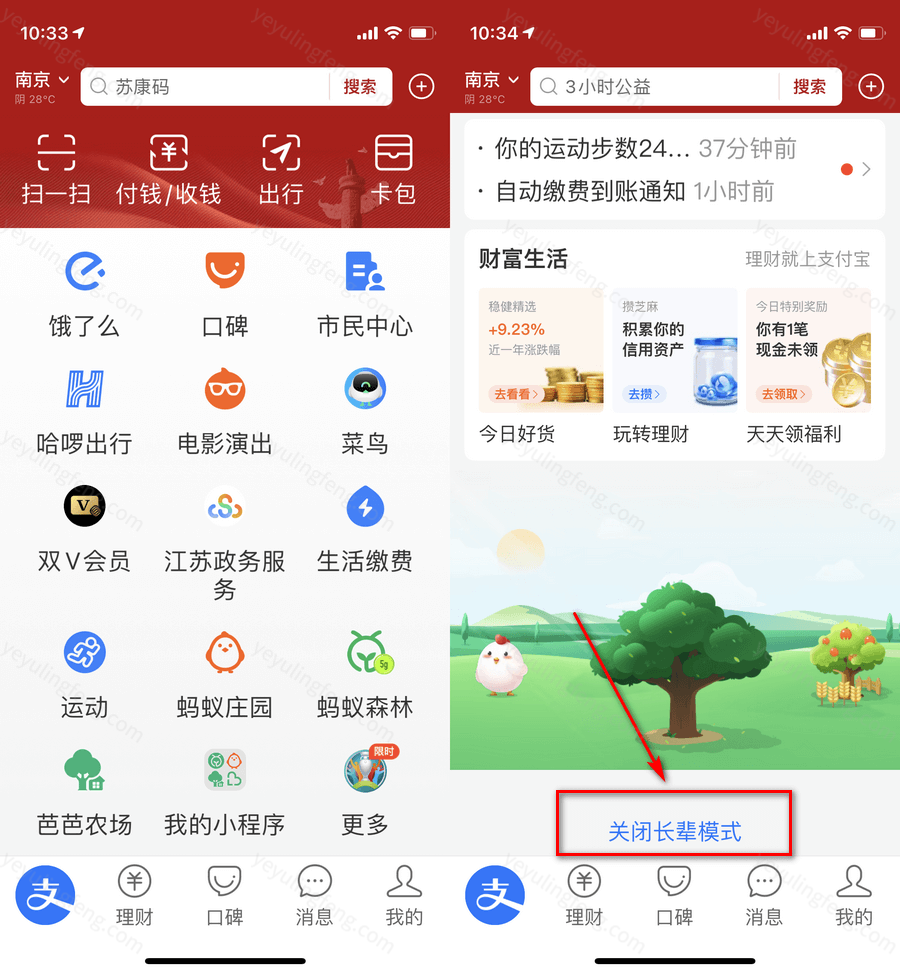This screenshot has width=900, height=974.
Task: Open 付钱/收钱 payment code
Action: click(169, 169)
